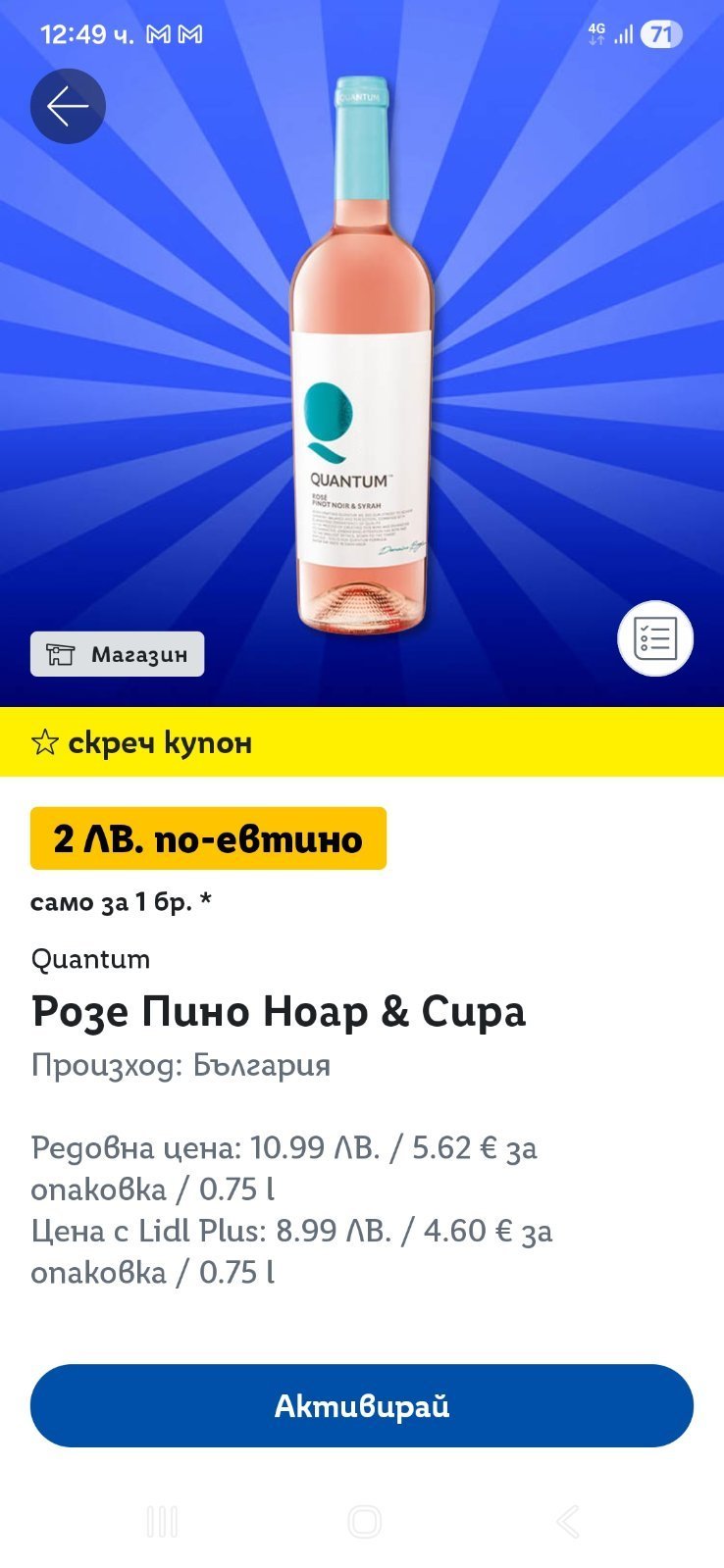Open the system recent apps button

coord(162,1521)
